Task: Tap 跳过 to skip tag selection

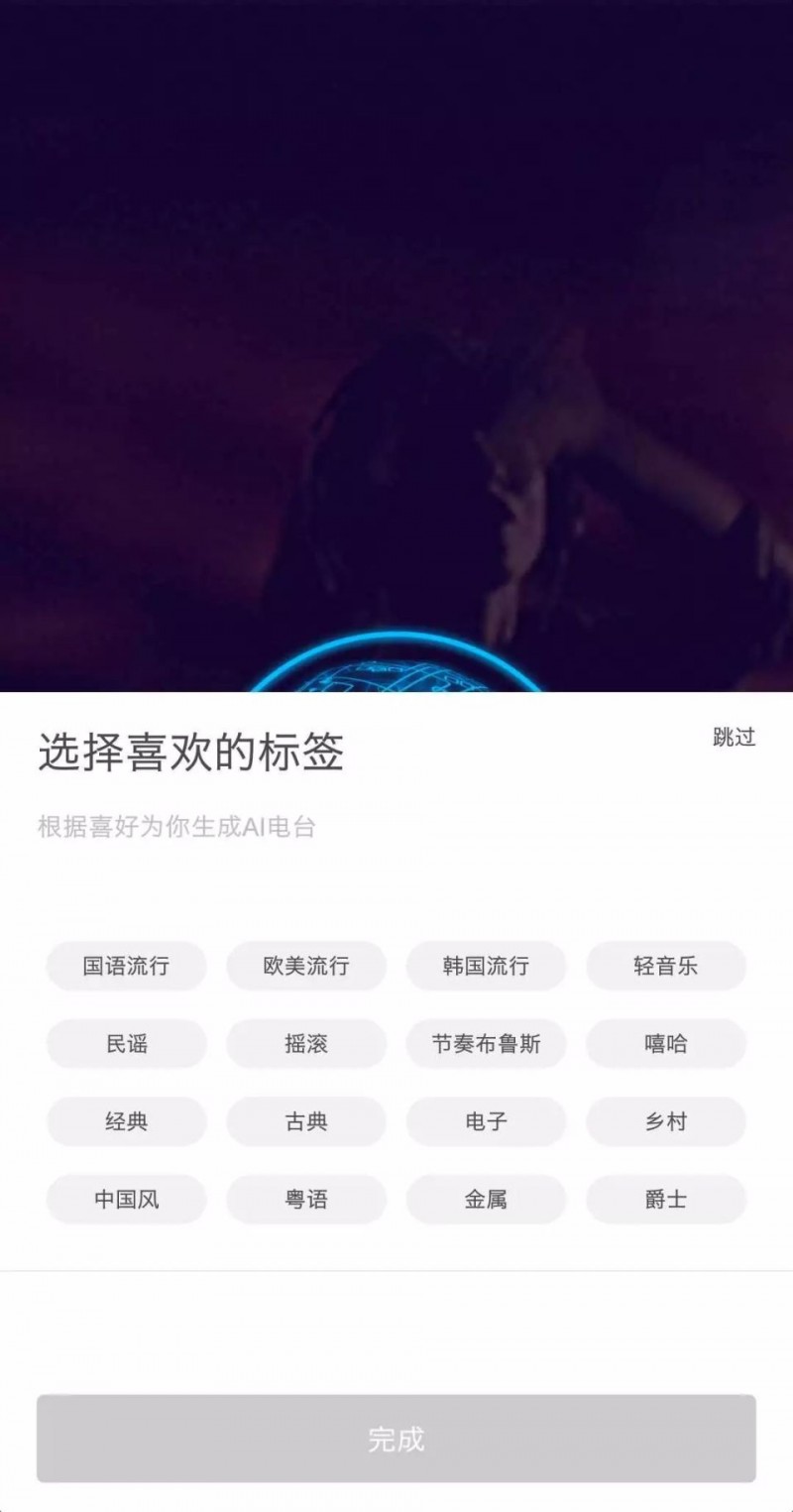Action: click(x=734, y=737)
